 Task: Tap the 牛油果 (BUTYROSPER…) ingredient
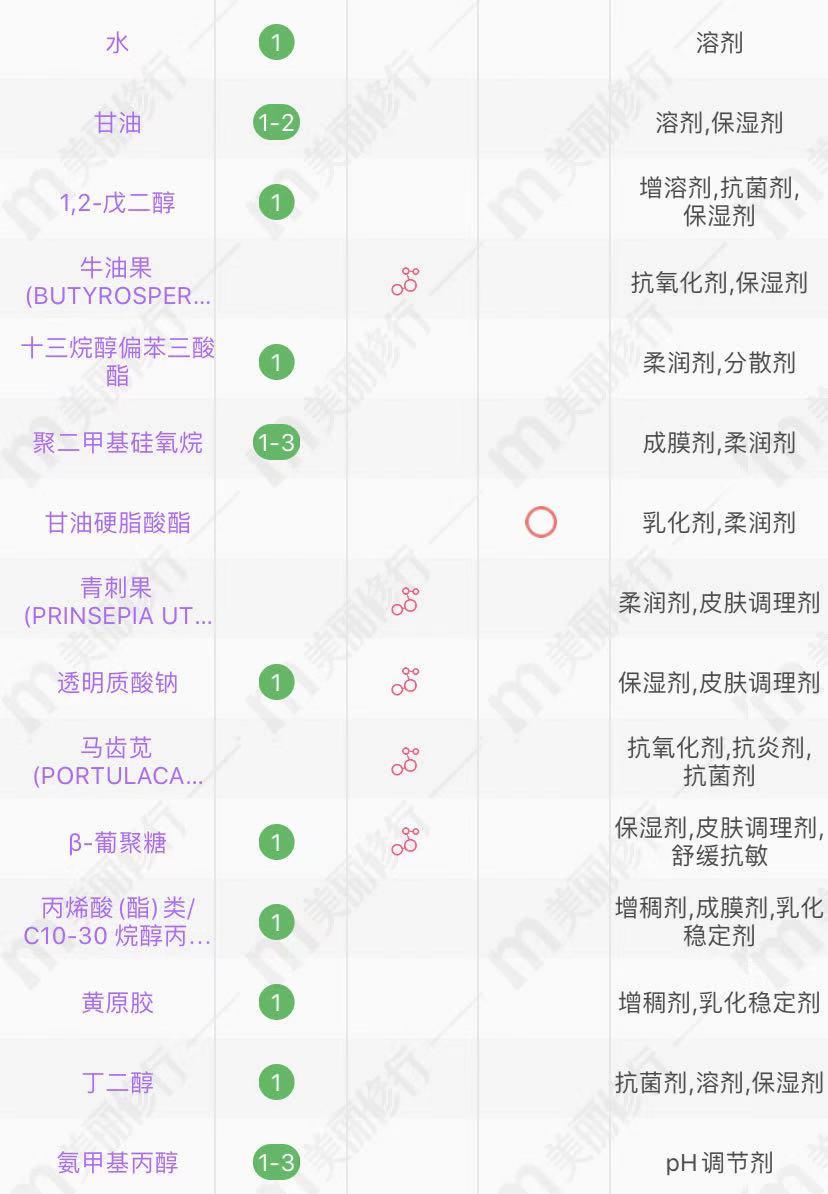pos(117,282)
